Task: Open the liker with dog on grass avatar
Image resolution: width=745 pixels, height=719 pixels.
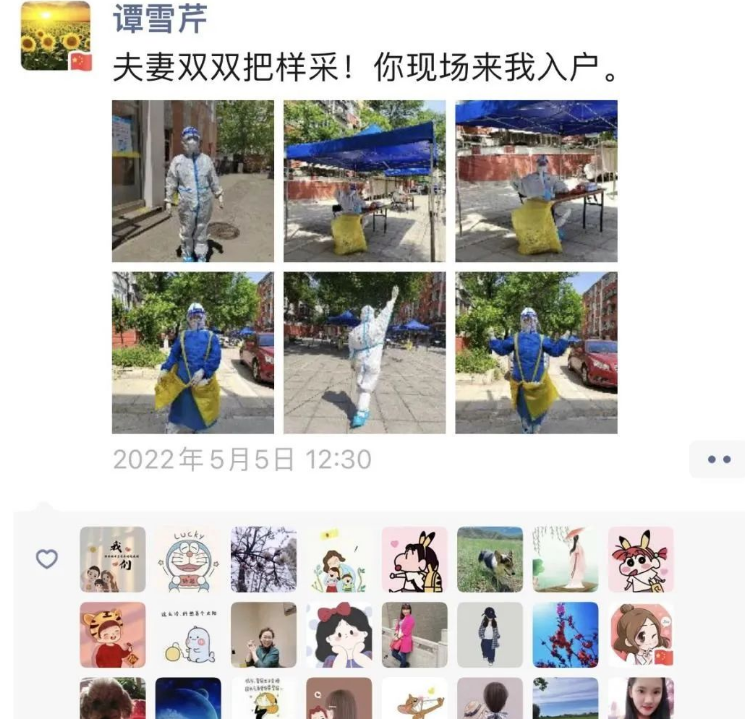Action: pyautogui.click(x=490, y=560)
